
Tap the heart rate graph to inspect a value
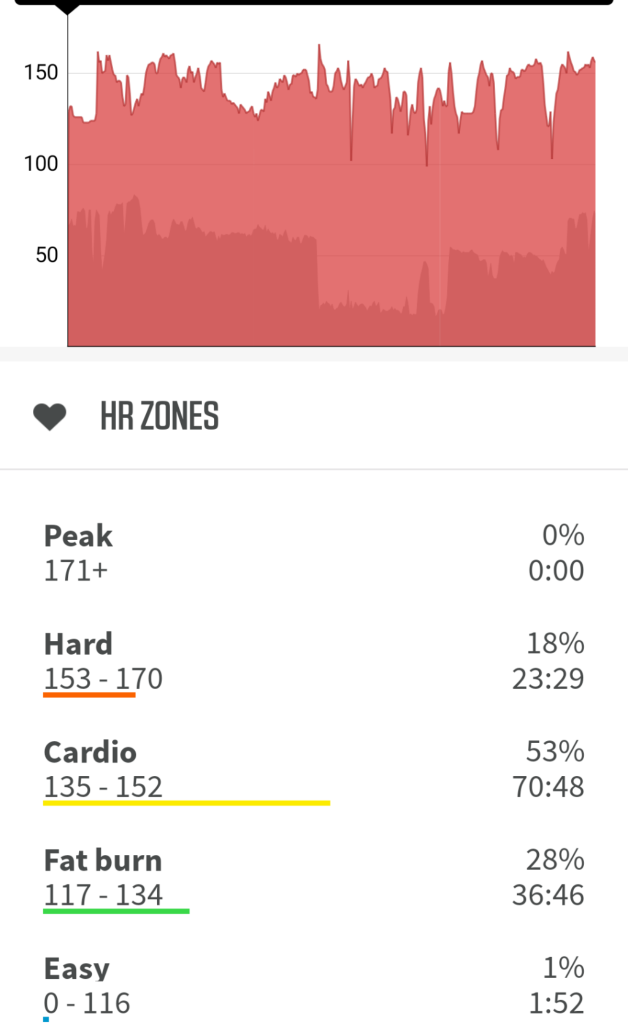[x=330, y=200]
